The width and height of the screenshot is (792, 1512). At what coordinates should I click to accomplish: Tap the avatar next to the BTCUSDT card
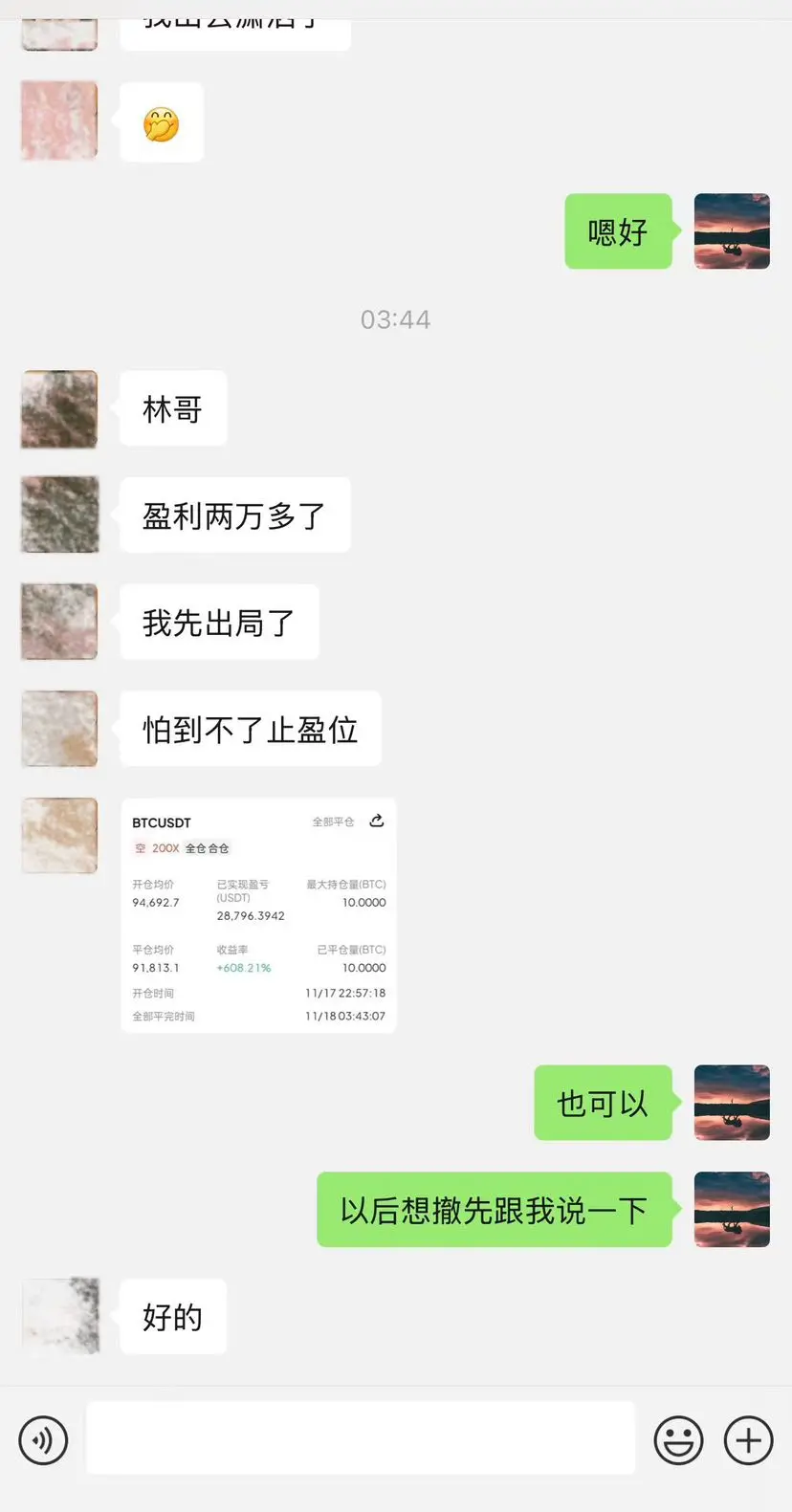[58, 835]
